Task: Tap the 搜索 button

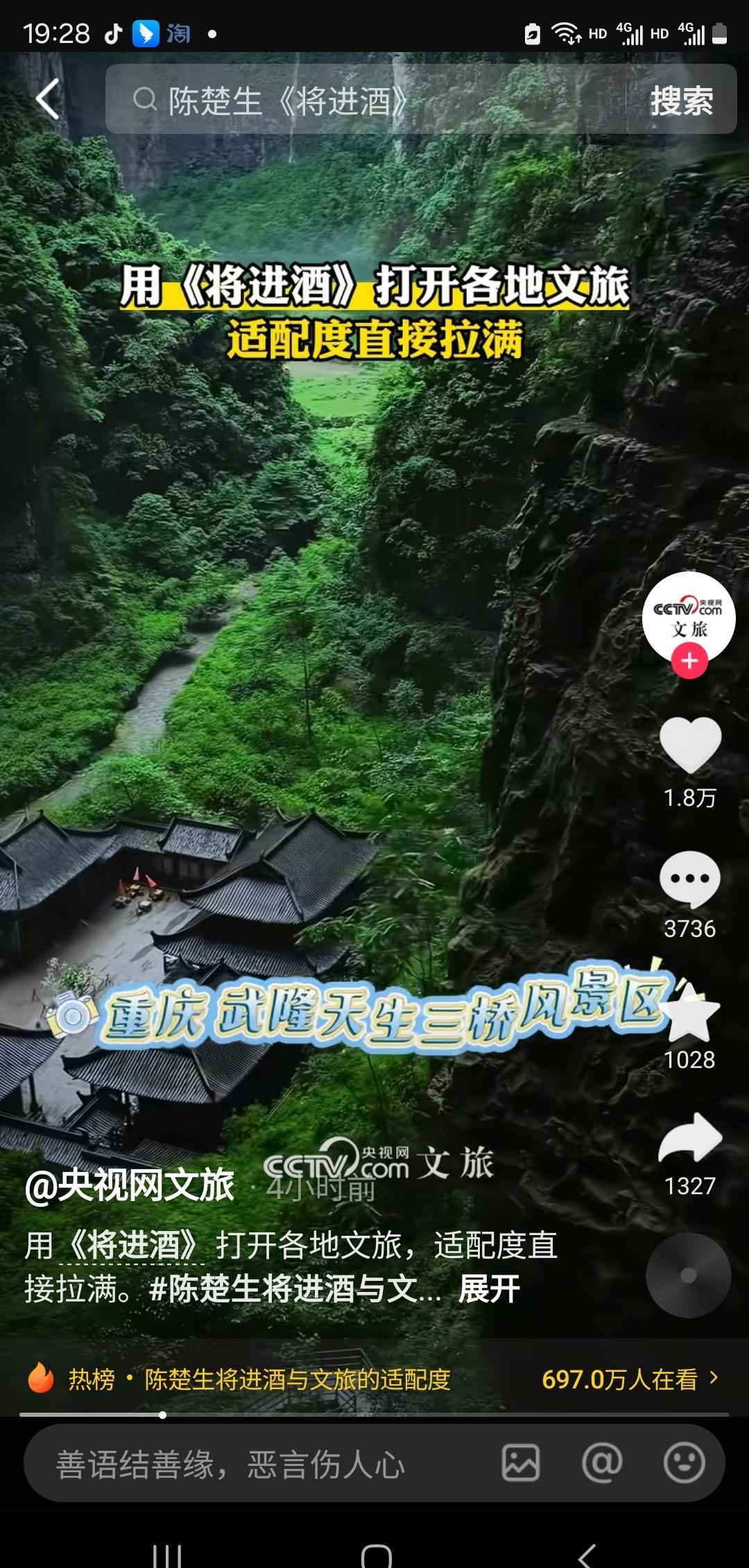Action: [x=681, y=101]
